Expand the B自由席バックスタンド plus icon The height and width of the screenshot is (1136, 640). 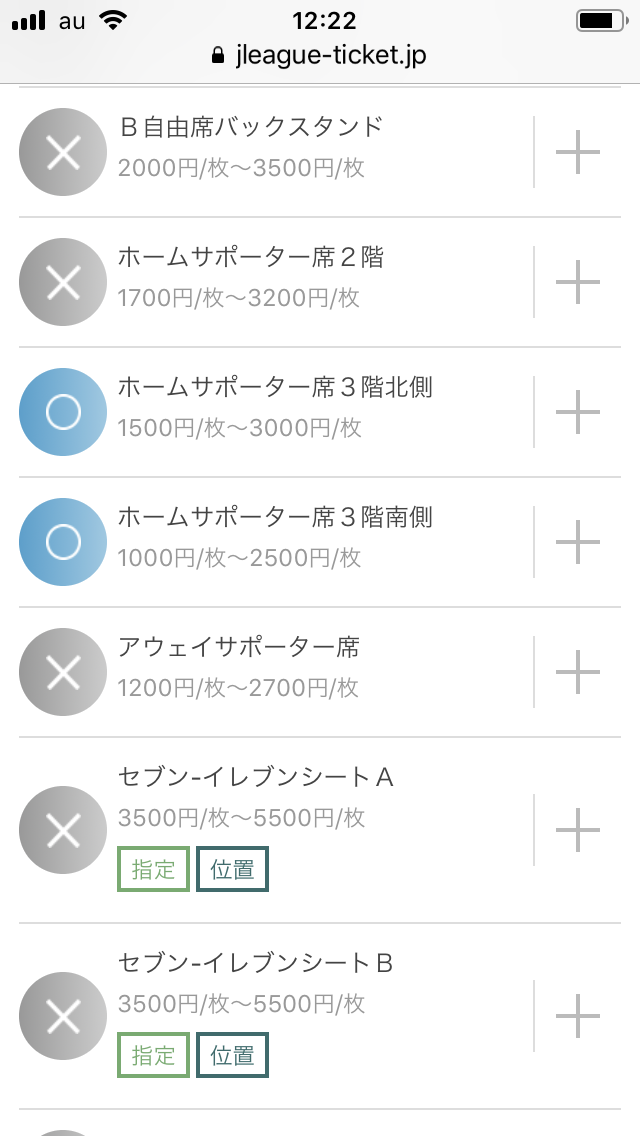pyautogui.click(x=578, y=152)
